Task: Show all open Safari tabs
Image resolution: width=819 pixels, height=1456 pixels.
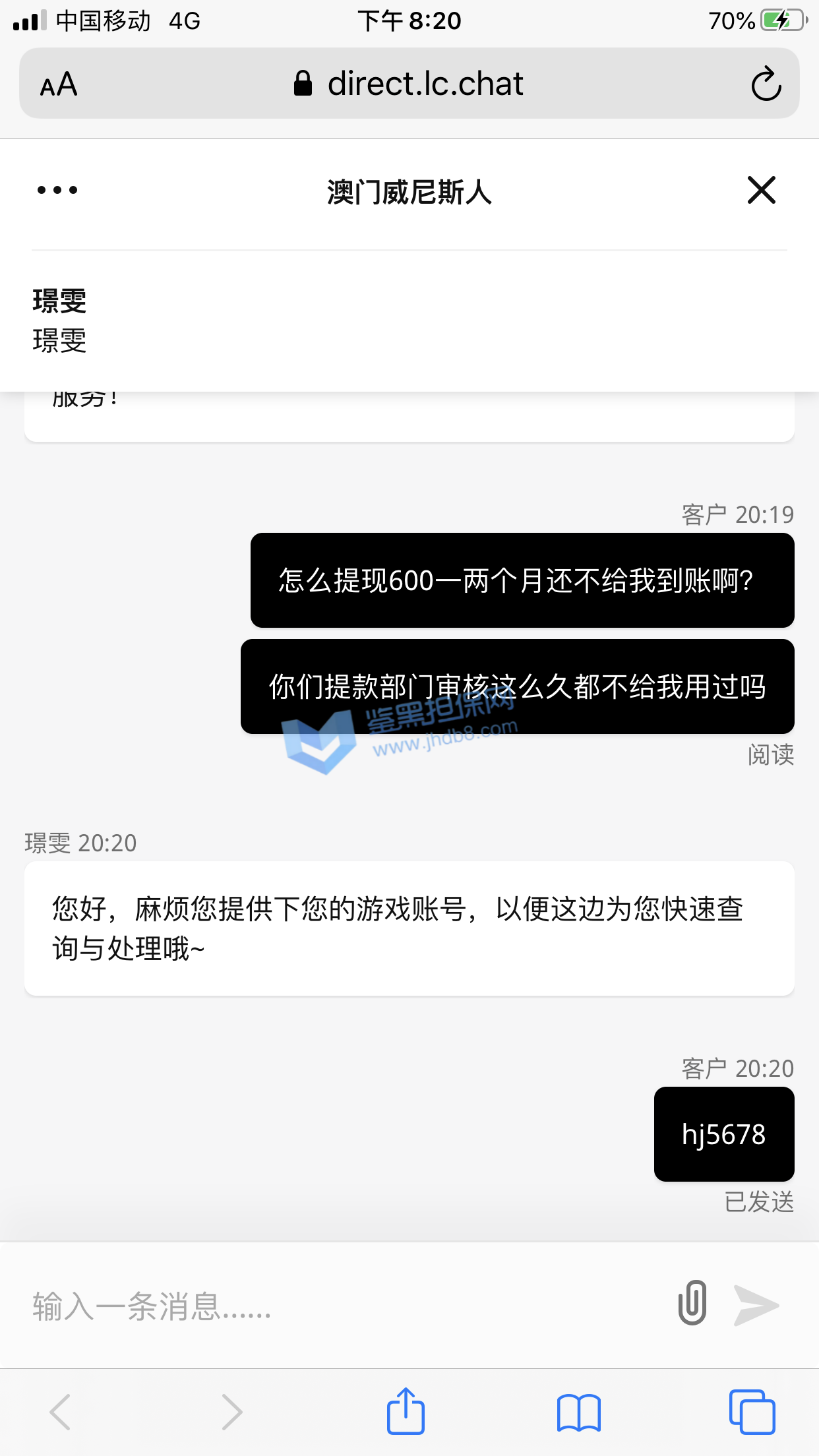Action: 752,1412
